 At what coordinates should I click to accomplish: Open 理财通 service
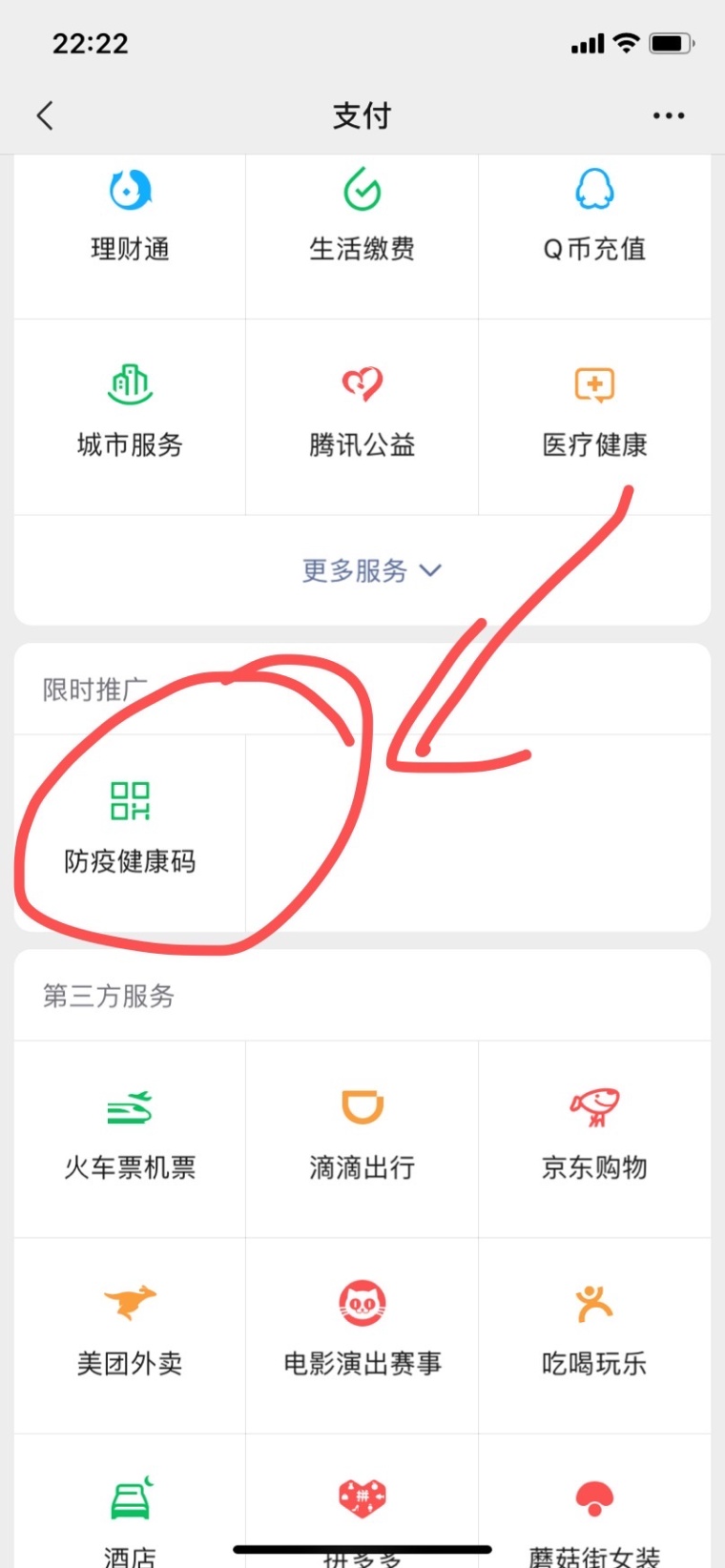click(130, 217)
